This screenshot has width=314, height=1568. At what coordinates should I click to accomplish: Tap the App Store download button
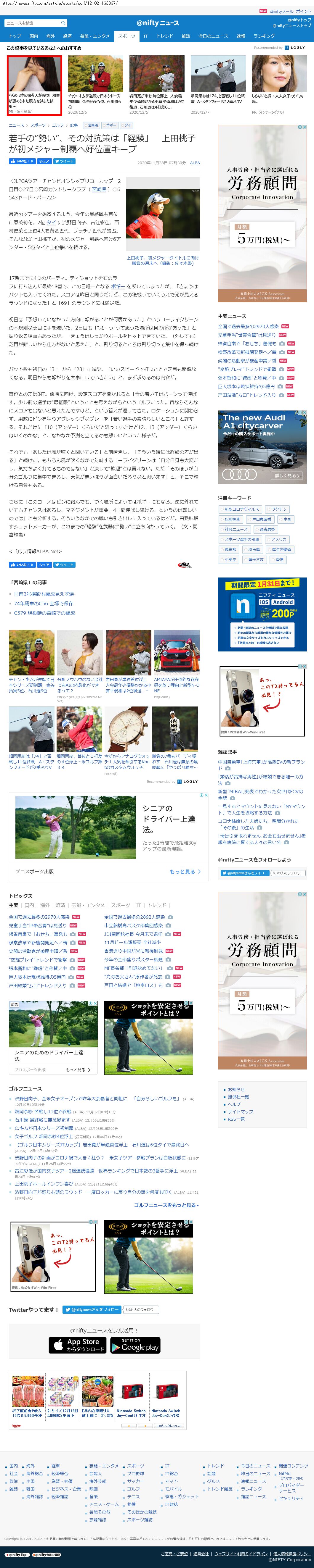coord(77,1345)
